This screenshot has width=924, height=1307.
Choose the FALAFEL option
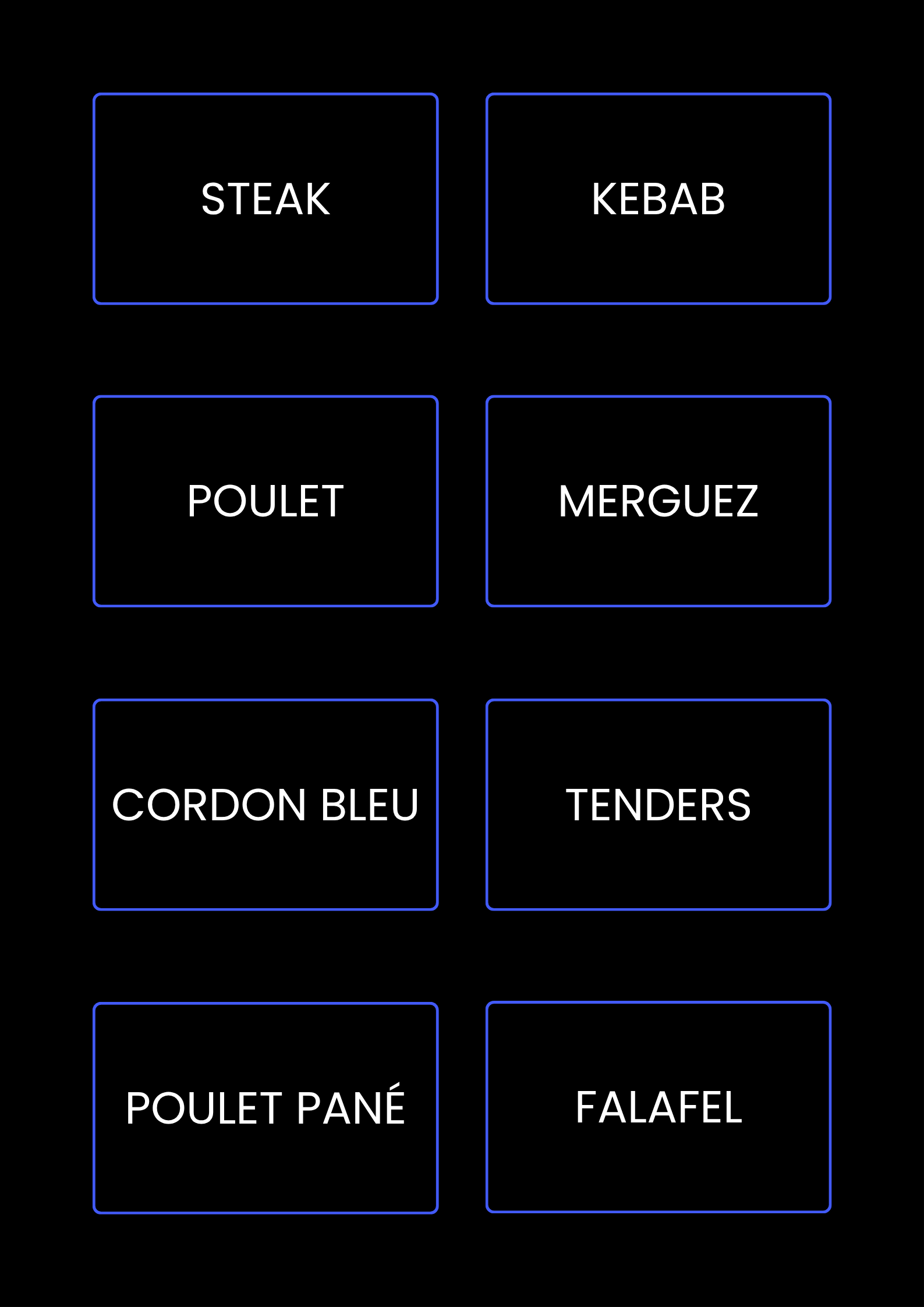pyautogui.click(x=658, y=1107)
